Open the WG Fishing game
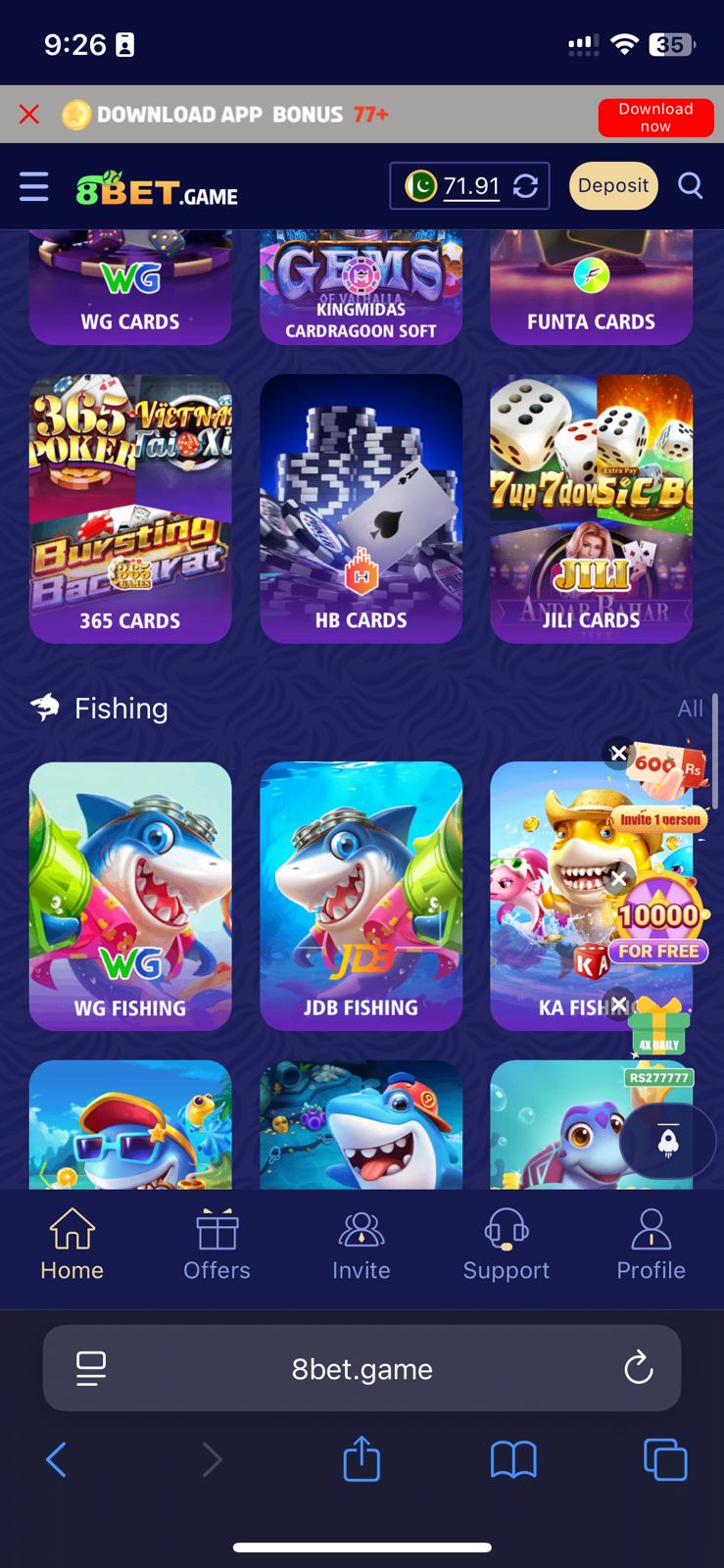This screenshot has width=724, height=1568. [130, 896]
